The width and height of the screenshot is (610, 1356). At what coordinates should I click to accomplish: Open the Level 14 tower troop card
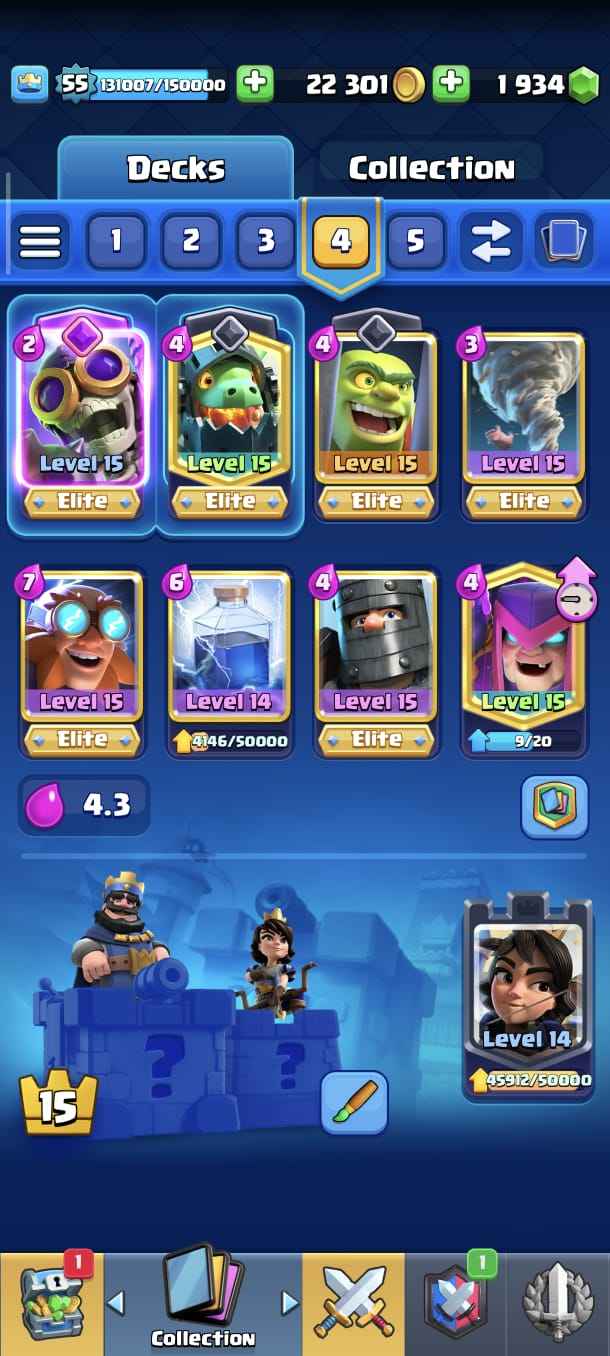point(526,995)
